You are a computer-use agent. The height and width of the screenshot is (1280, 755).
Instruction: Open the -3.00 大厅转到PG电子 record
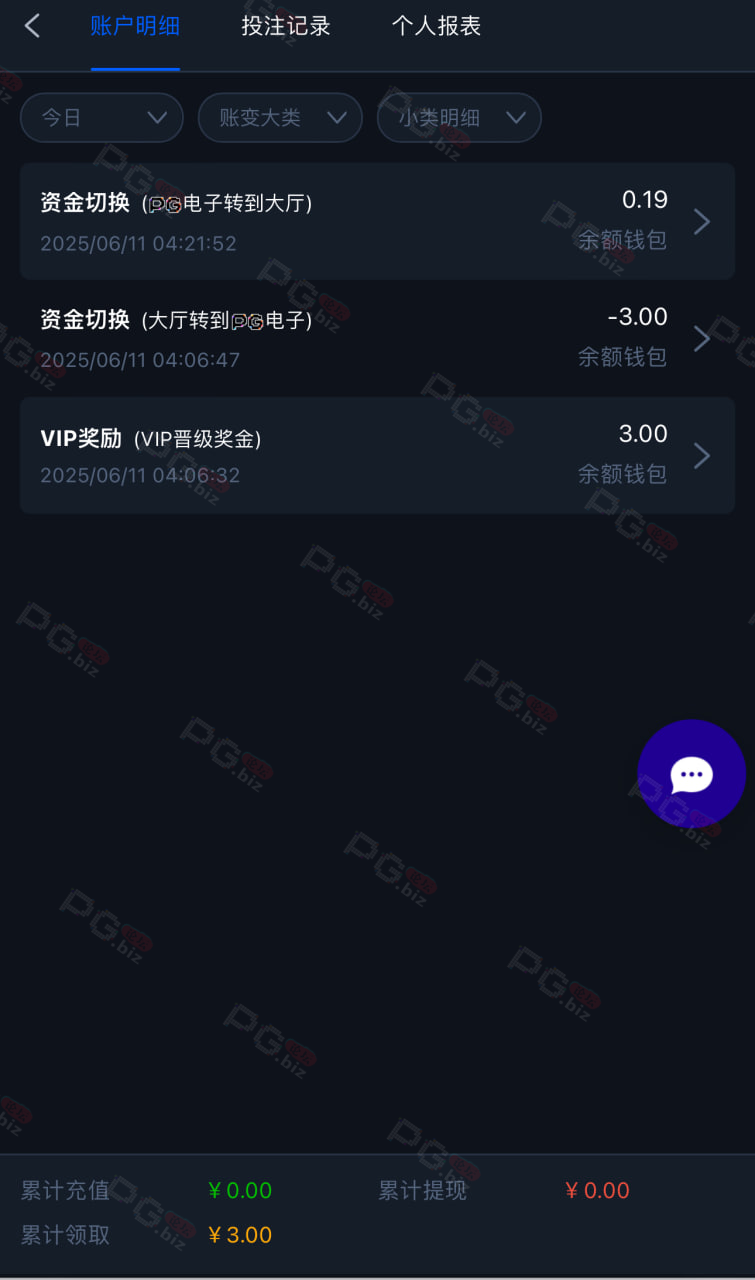pyautogui.click(x=377, y=338)
